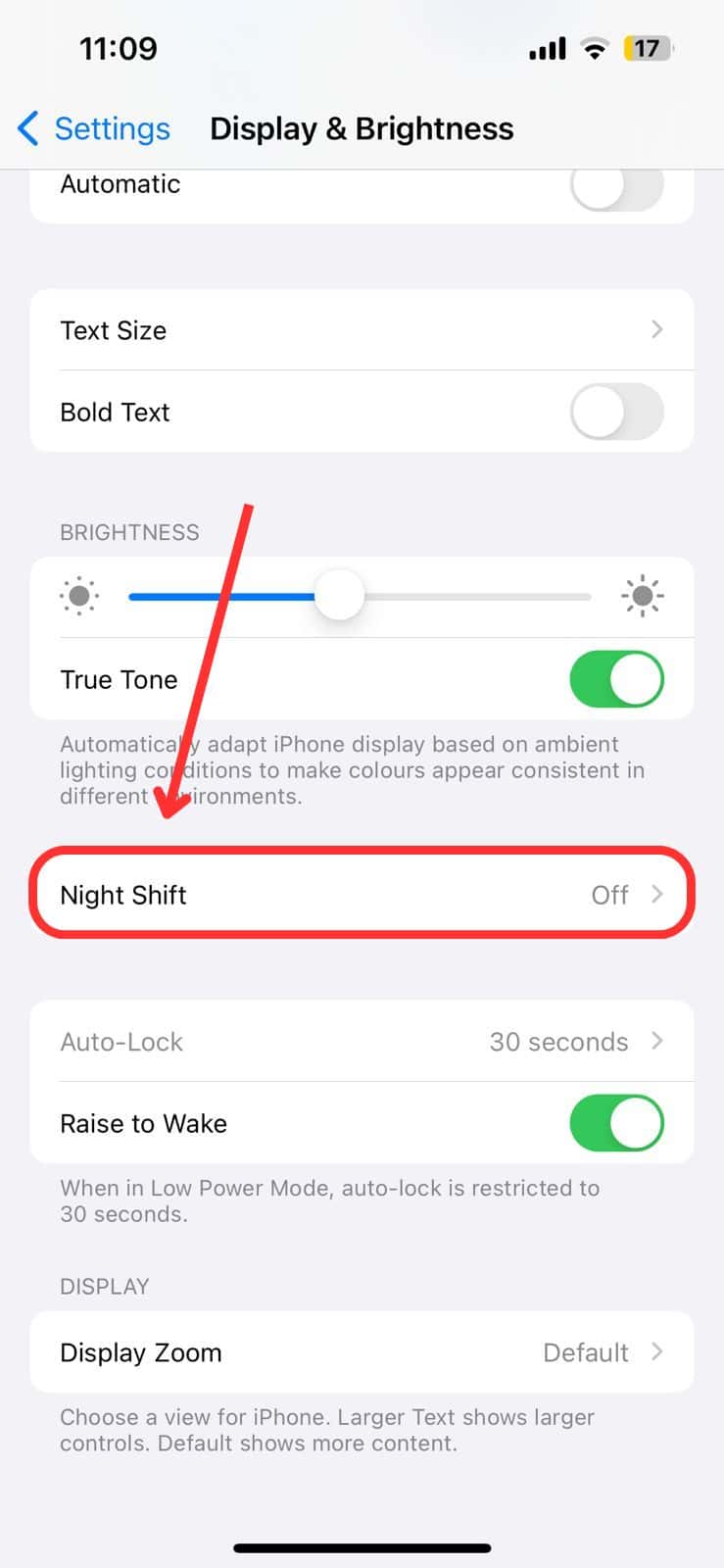Open Display Zoom settings
Screen dimensions: 724x1568
point(362,1352)
